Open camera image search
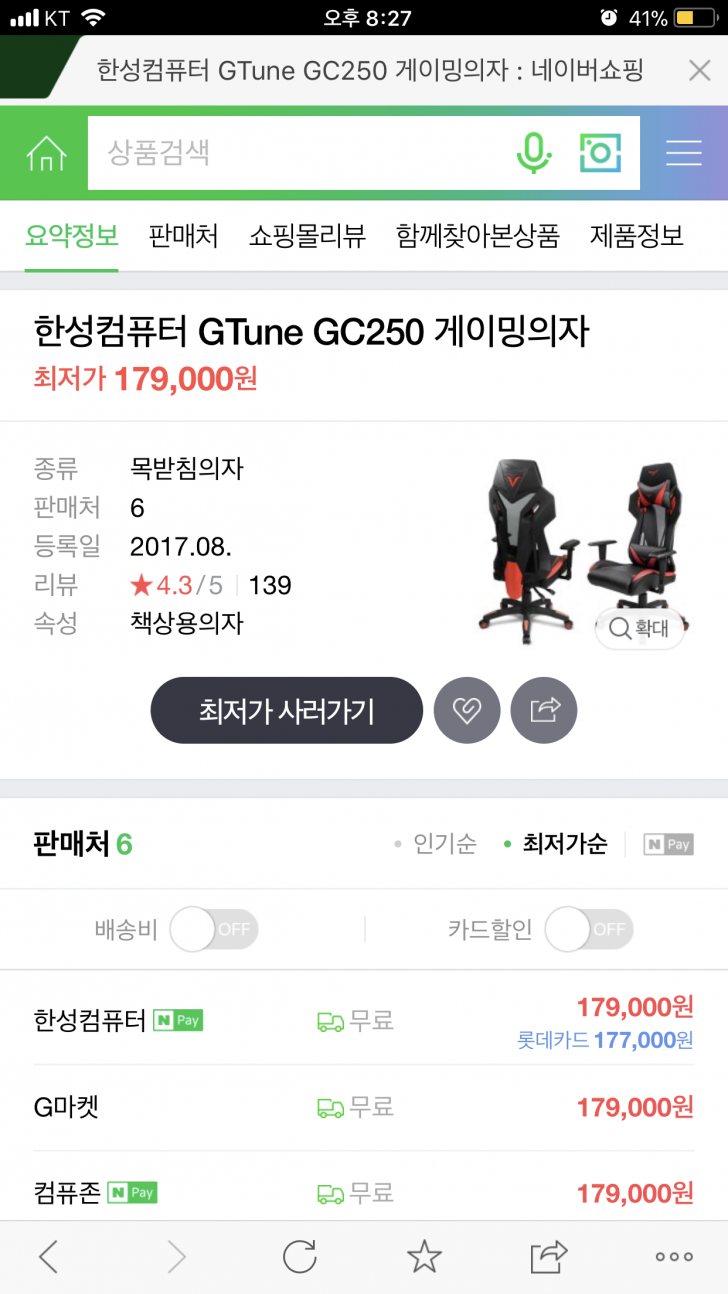 [600, 153]
